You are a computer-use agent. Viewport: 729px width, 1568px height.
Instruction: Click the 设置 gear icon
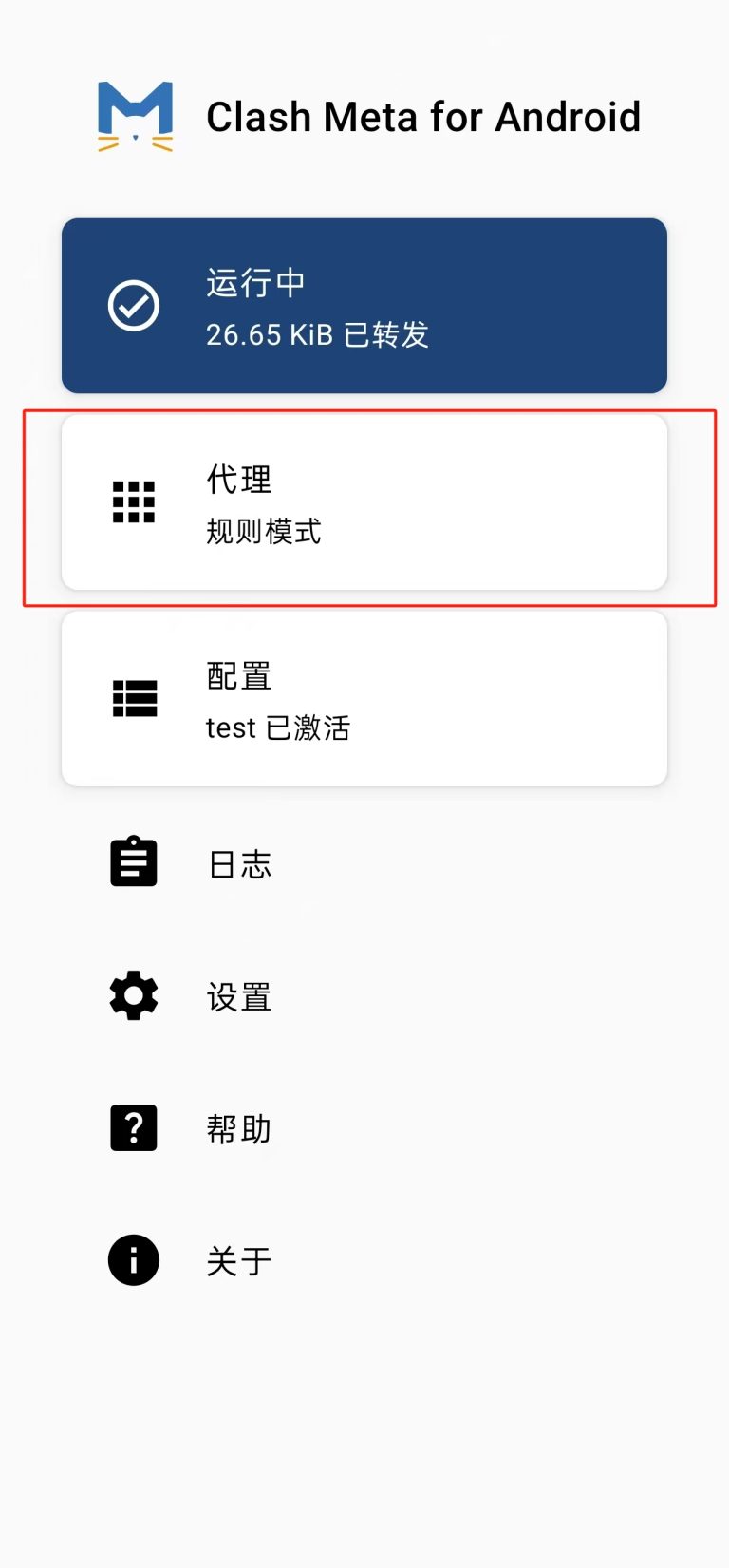[x=133, y=994]
